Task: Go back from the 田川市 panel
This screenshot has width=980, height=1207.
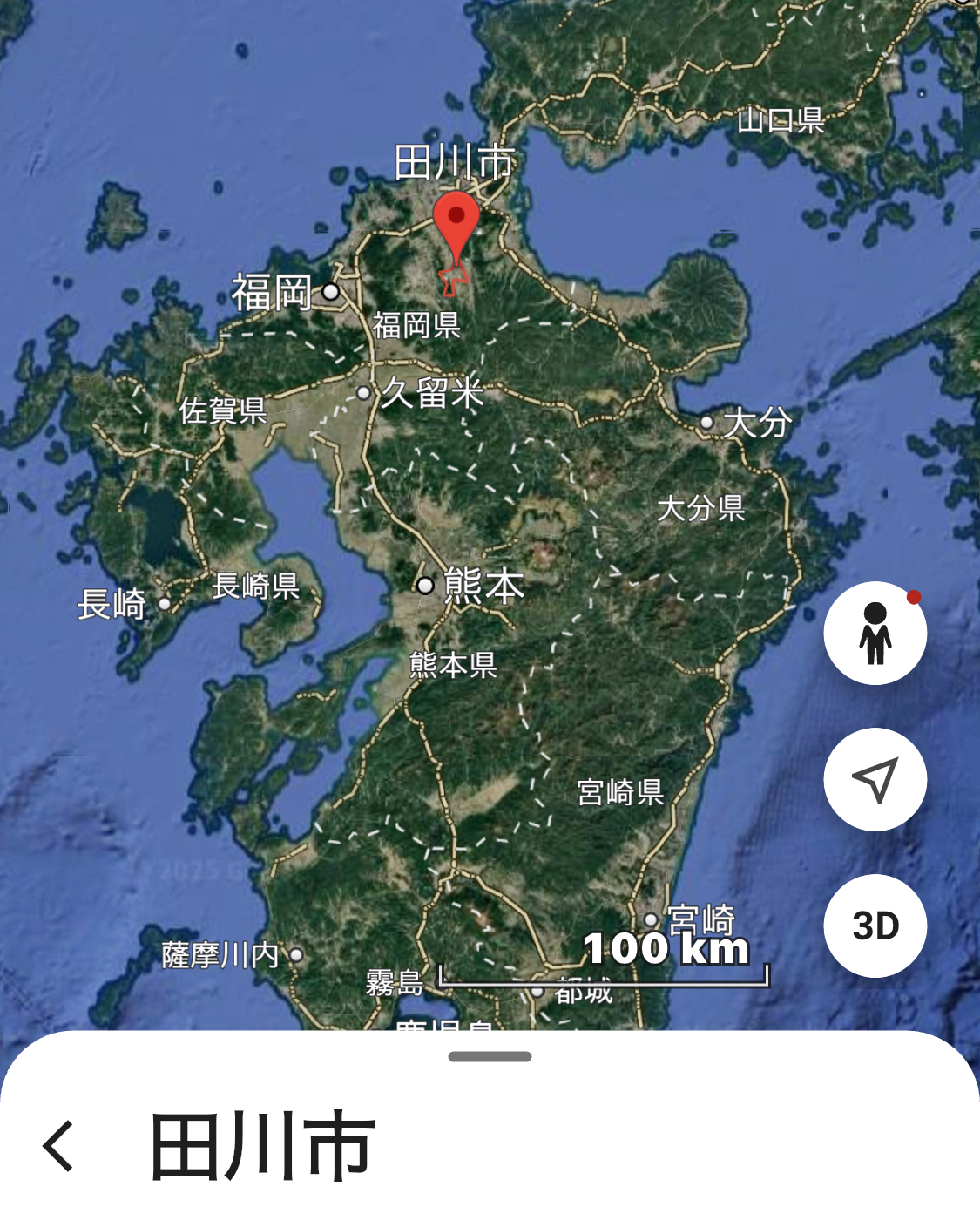Action: click(x=59, y=1145)
